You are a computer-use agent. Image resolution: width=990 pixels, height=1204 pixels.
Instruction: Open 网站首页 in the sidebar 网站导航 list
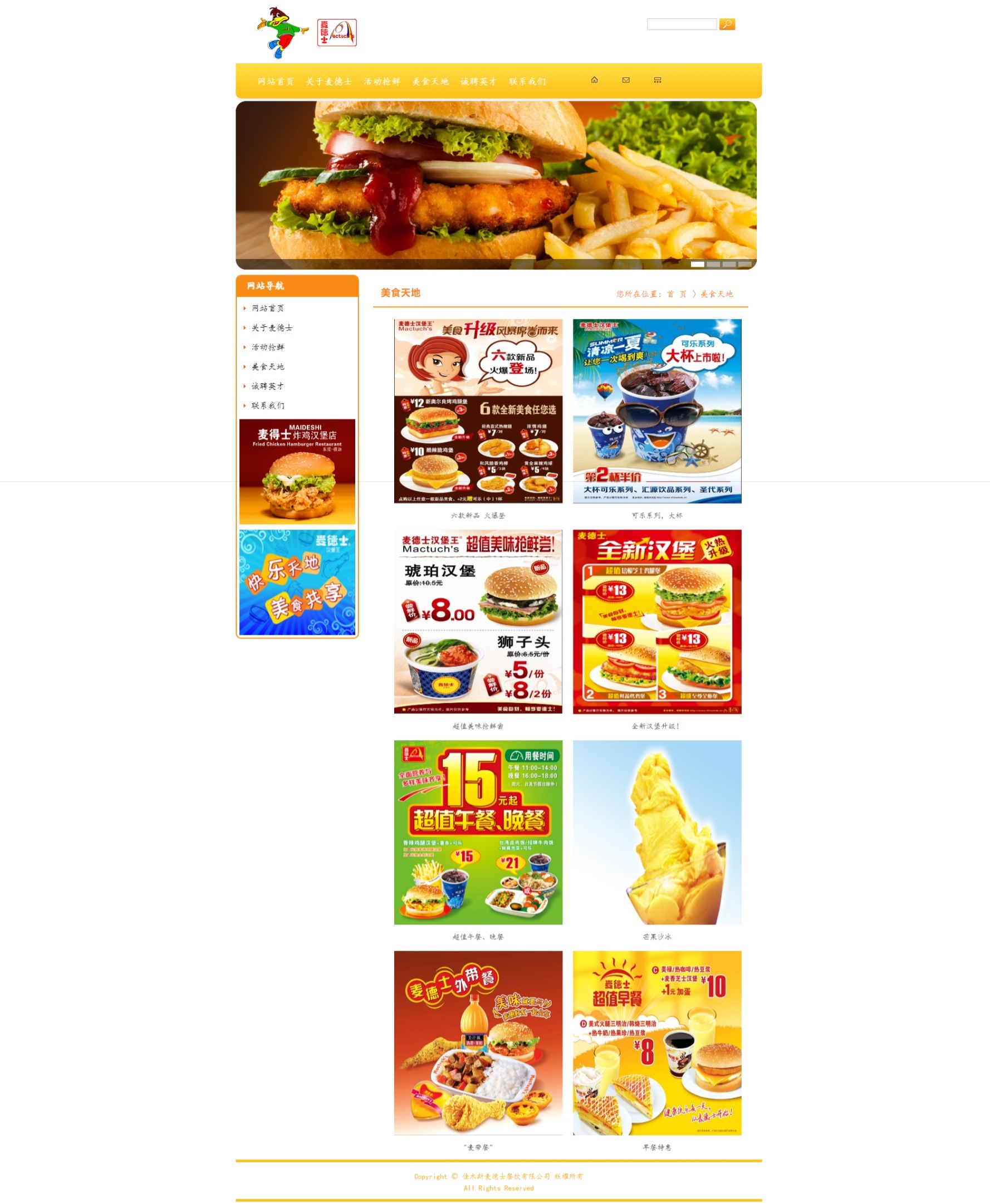(267, 308)
